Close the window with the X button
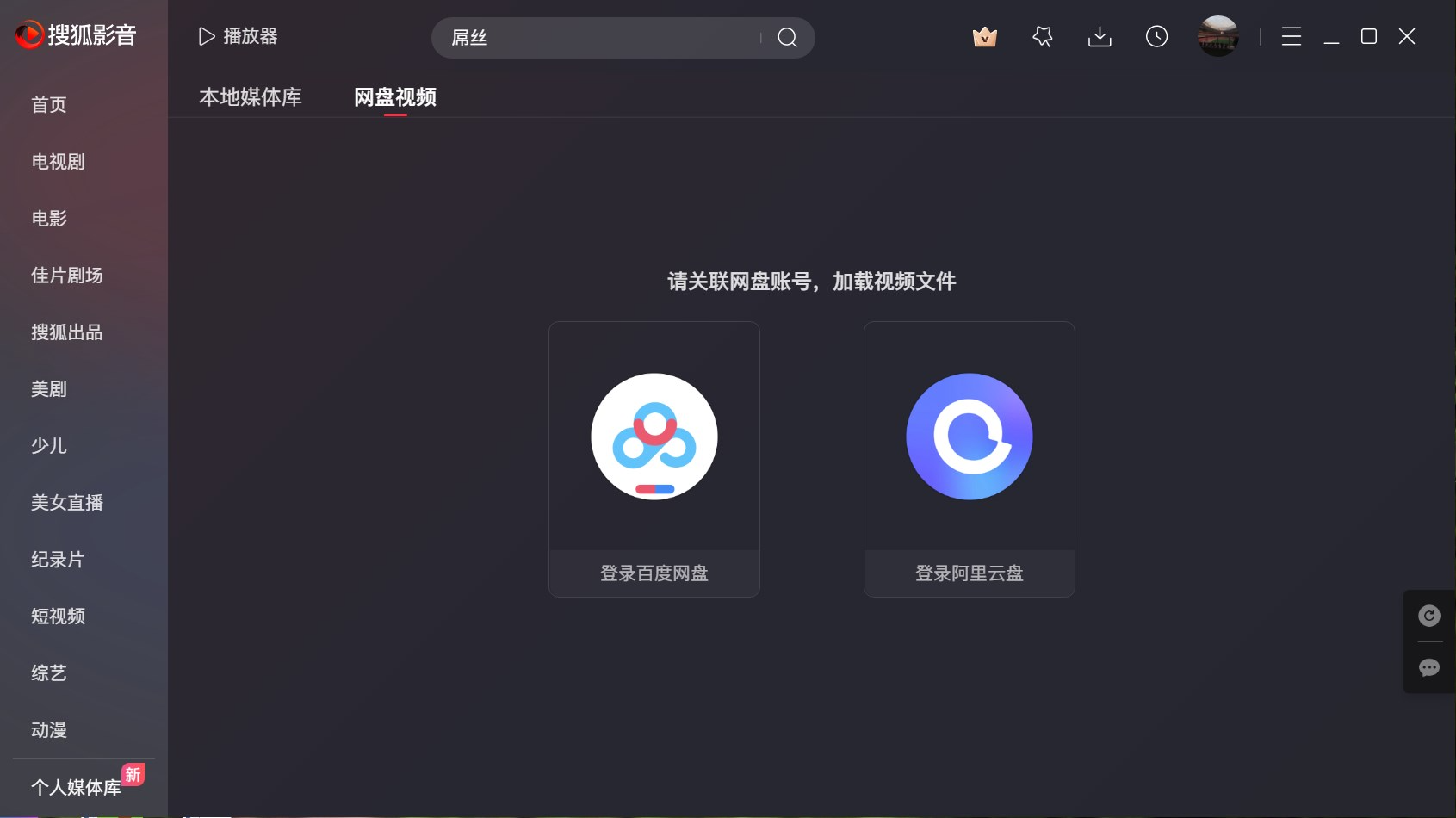This screenshot has height=818, width=1456. pyautogui.click(x=1406, y=36)
